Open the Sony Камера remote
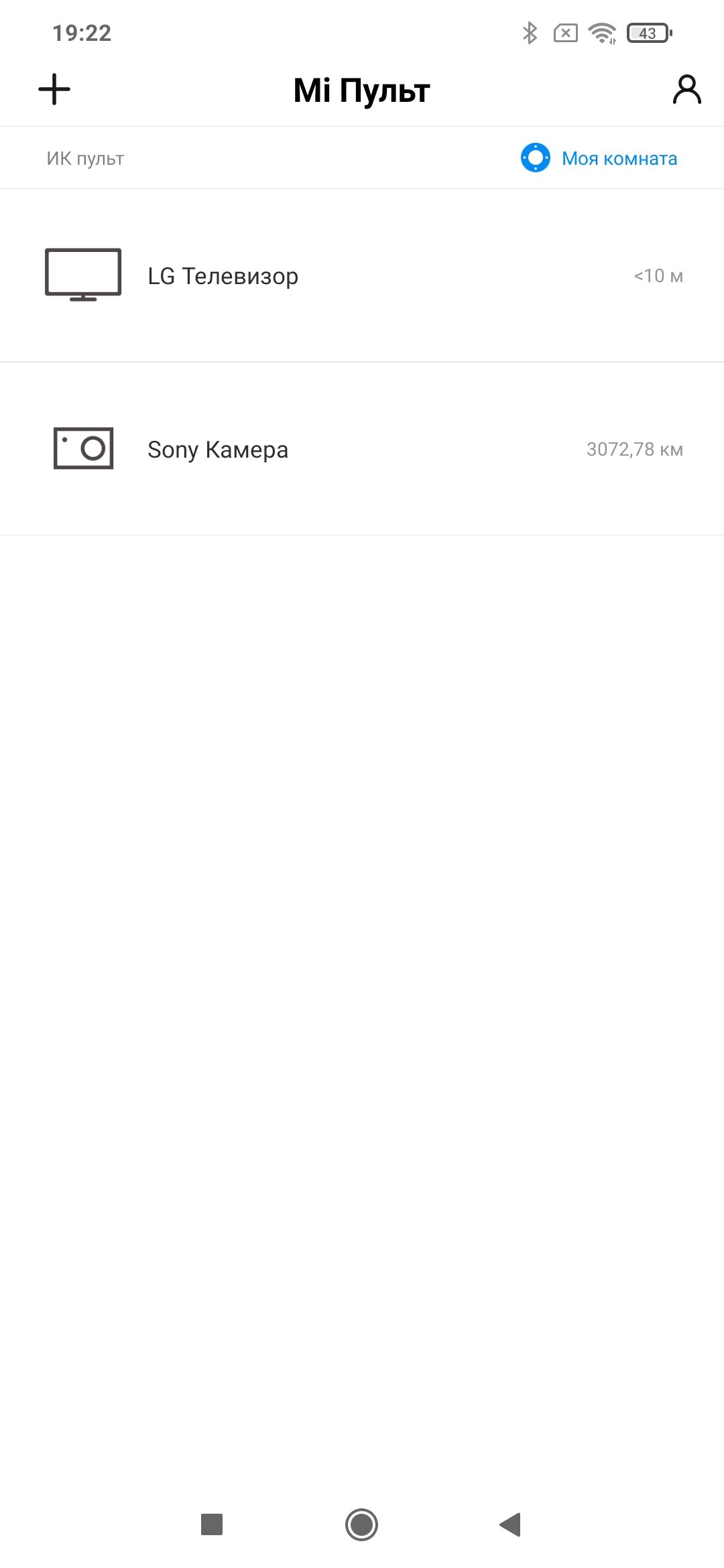The width and height of the screenshot is (724, 1568). pos(362,449)
